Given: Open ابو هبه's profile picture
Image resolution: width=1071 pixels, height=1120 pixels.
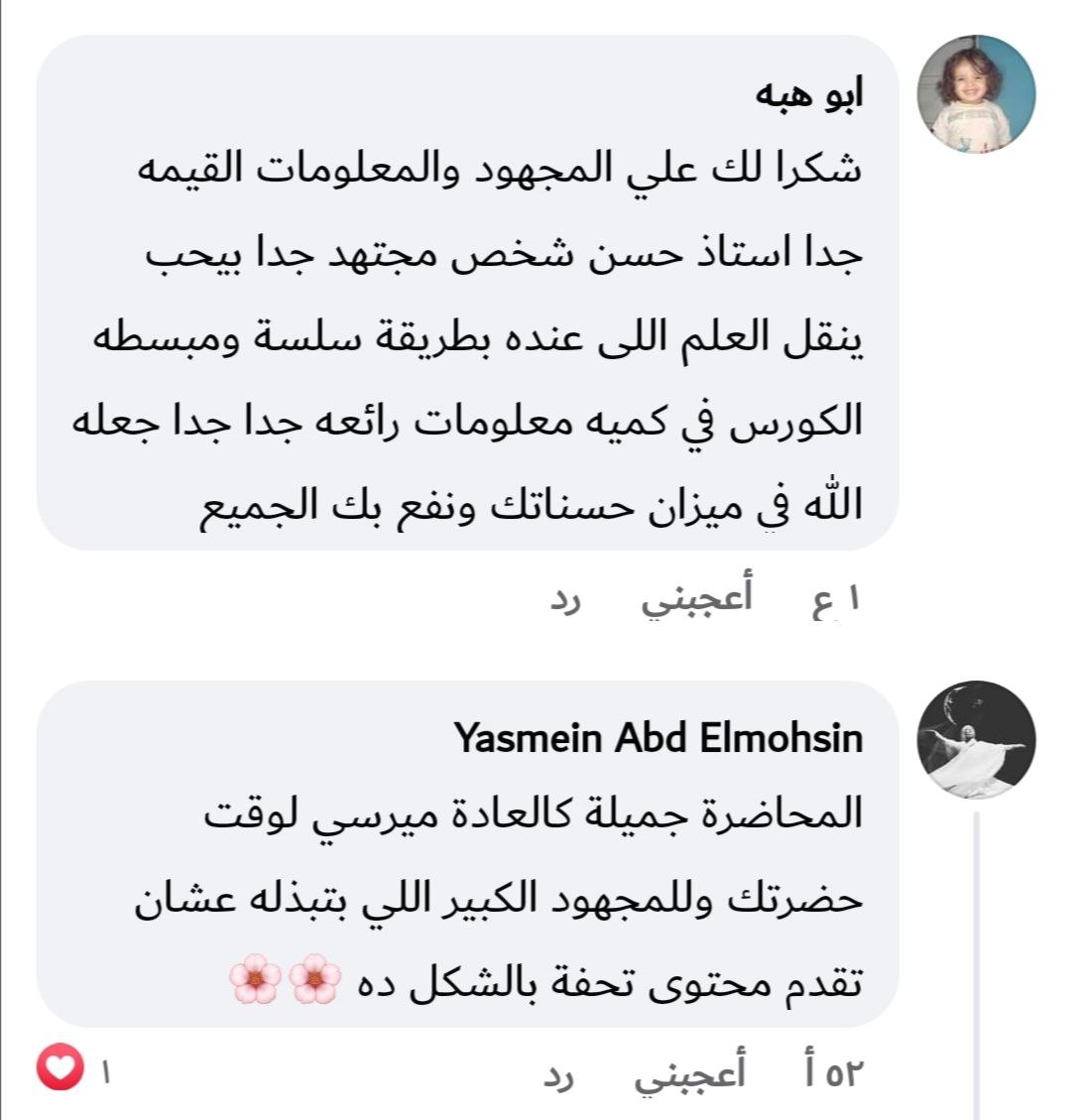Looking at the screenshot, I should [x=976, y=94].
